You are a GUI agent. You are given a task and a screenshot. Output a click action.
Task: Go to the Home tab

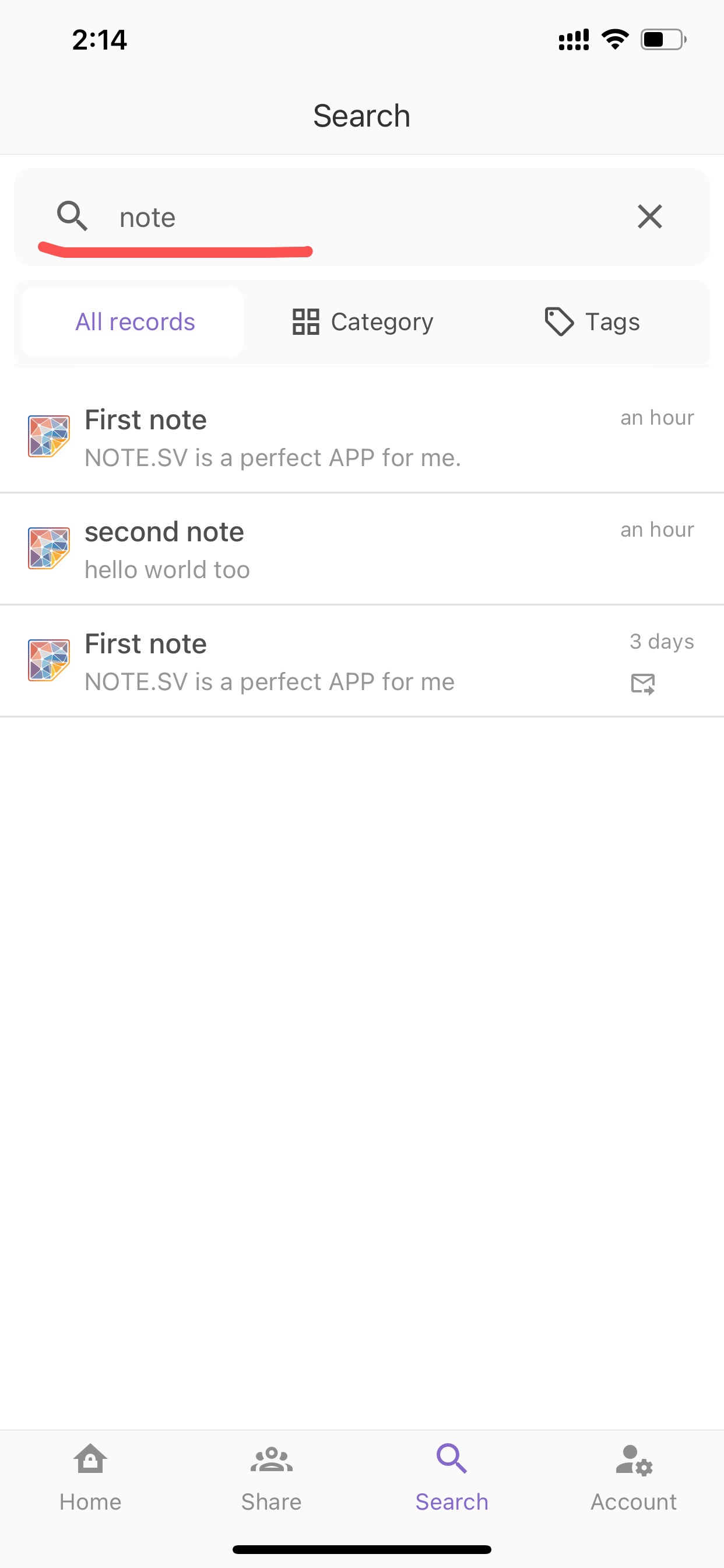90,1478
